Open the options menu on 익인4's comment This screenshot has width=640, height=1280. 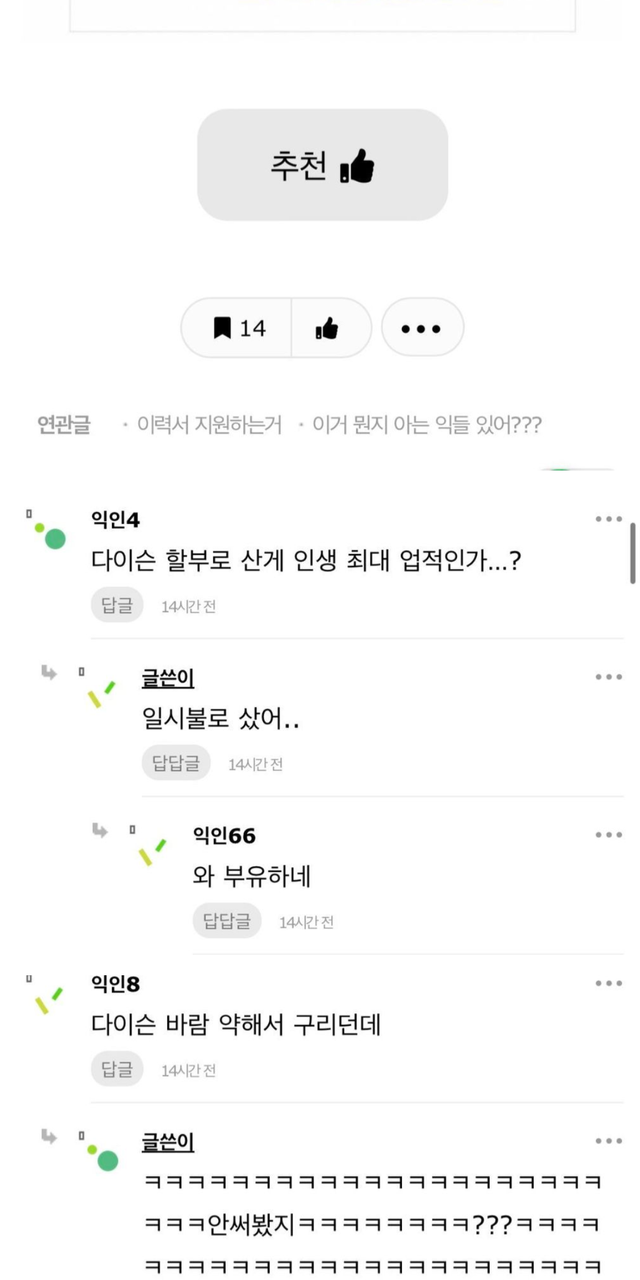[608, 519]
